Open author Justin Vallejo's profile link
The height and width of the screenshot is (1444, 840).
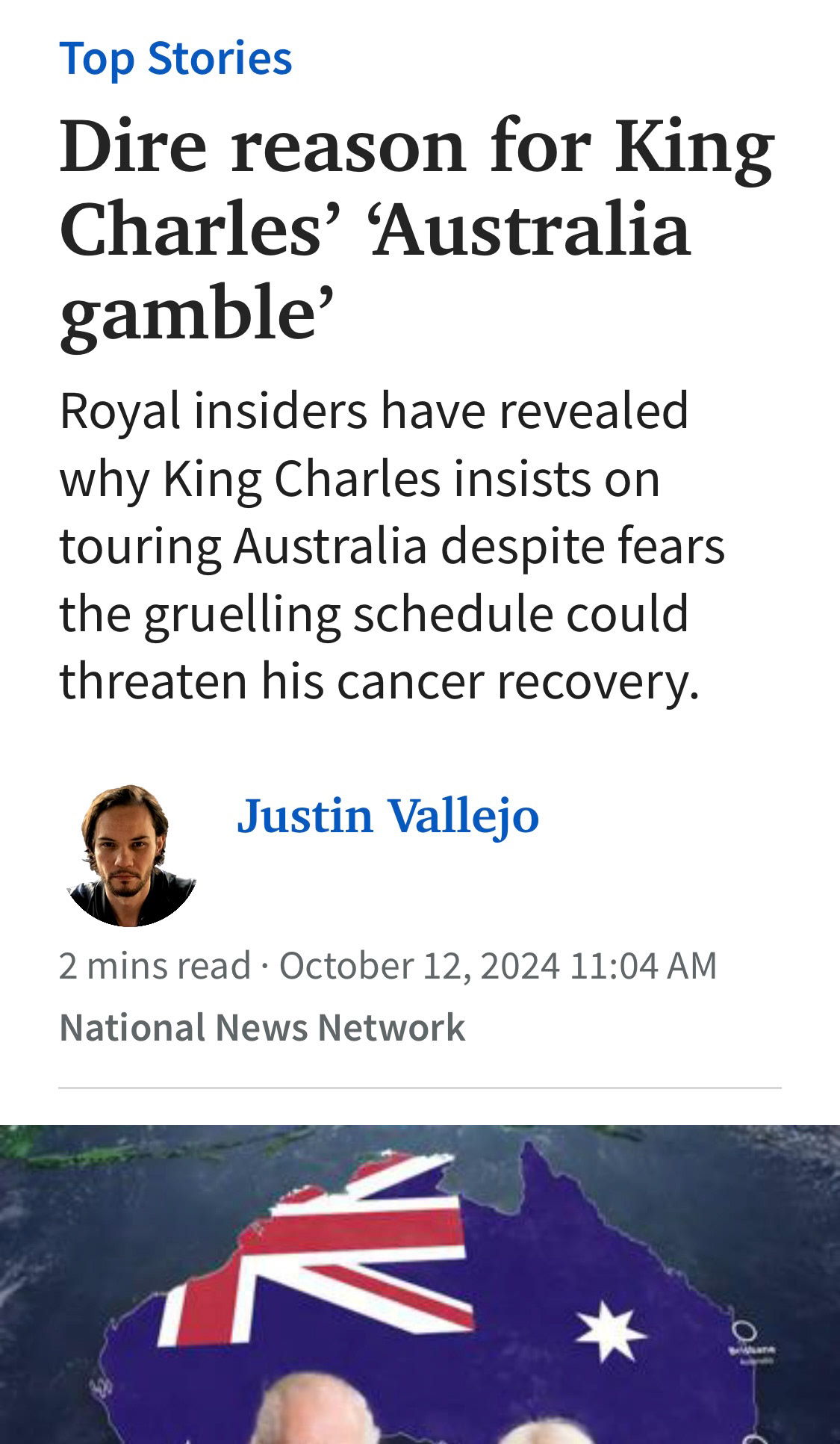pyautogui.click(x=388, y=815)
